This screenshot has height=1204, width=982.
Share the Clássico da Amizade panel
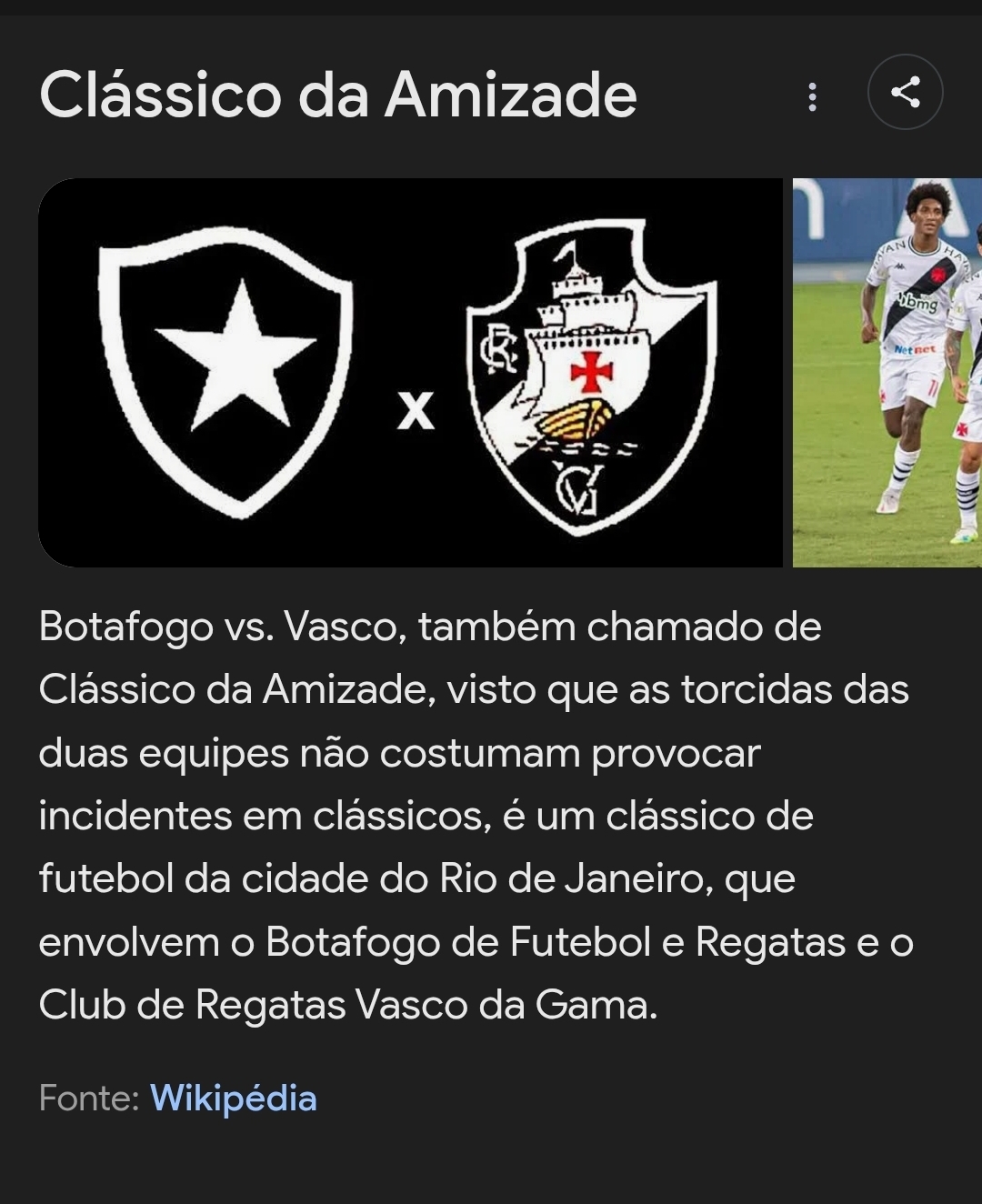[905, 92]
